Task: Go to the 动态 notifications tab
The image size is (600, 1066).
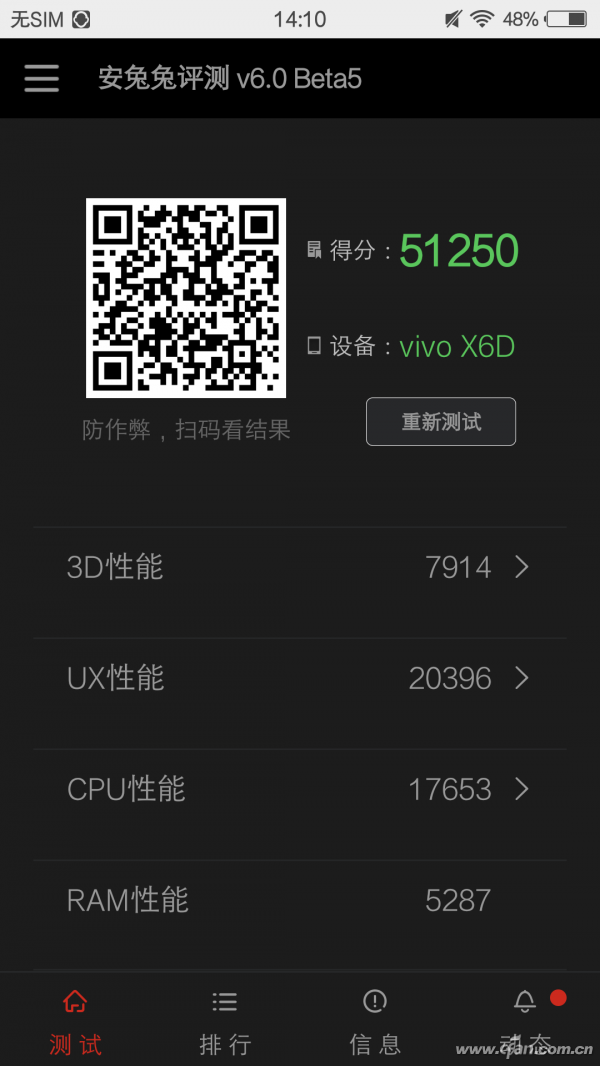Action: [525, 1022]
